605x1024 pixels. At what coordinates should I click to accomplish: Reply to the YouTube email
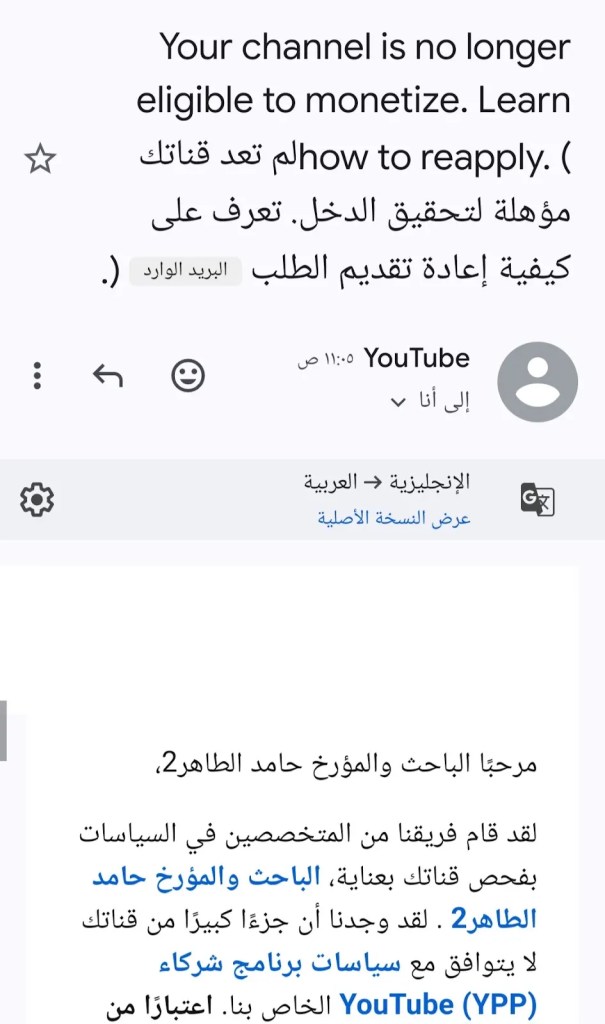click(107, 375)
